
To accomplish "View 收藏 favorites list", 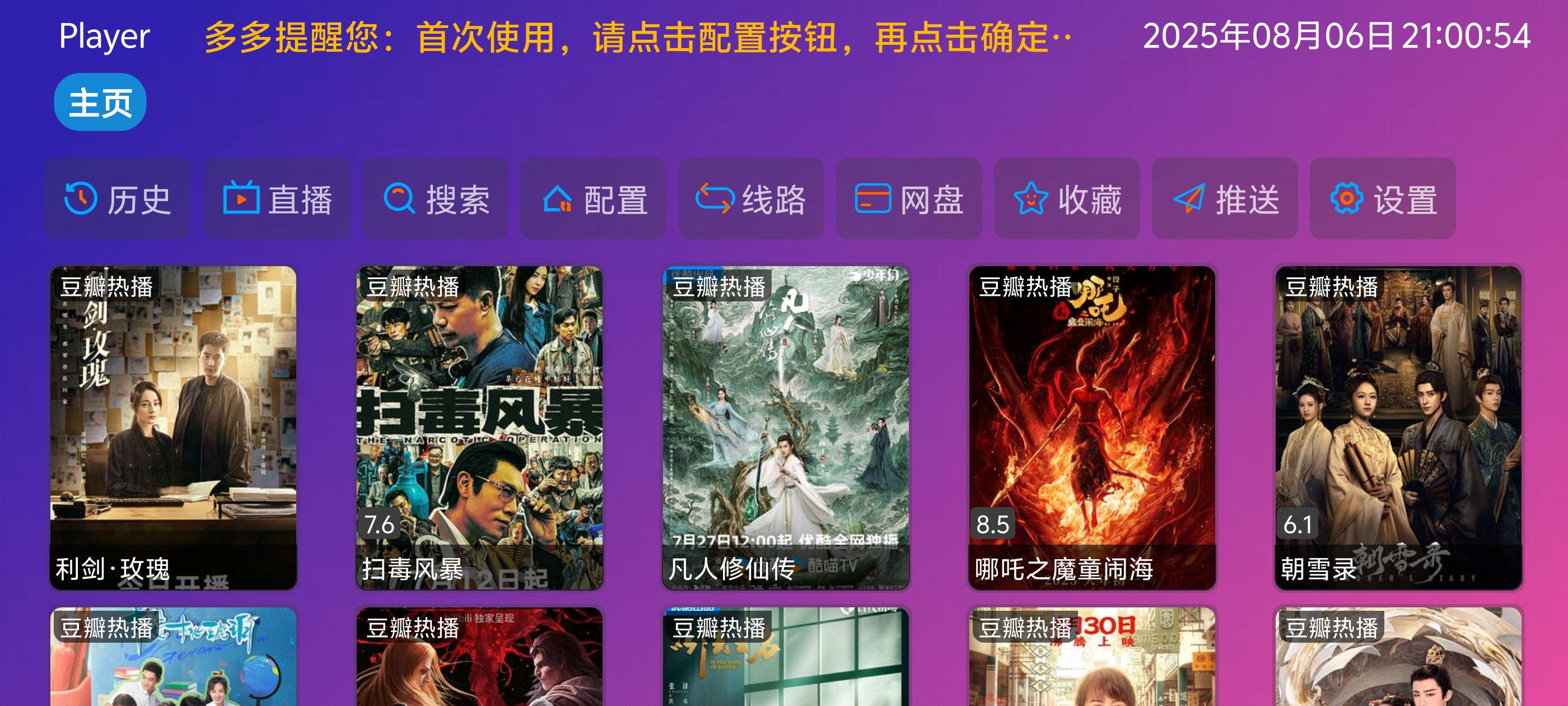I will coord(1066,198).
